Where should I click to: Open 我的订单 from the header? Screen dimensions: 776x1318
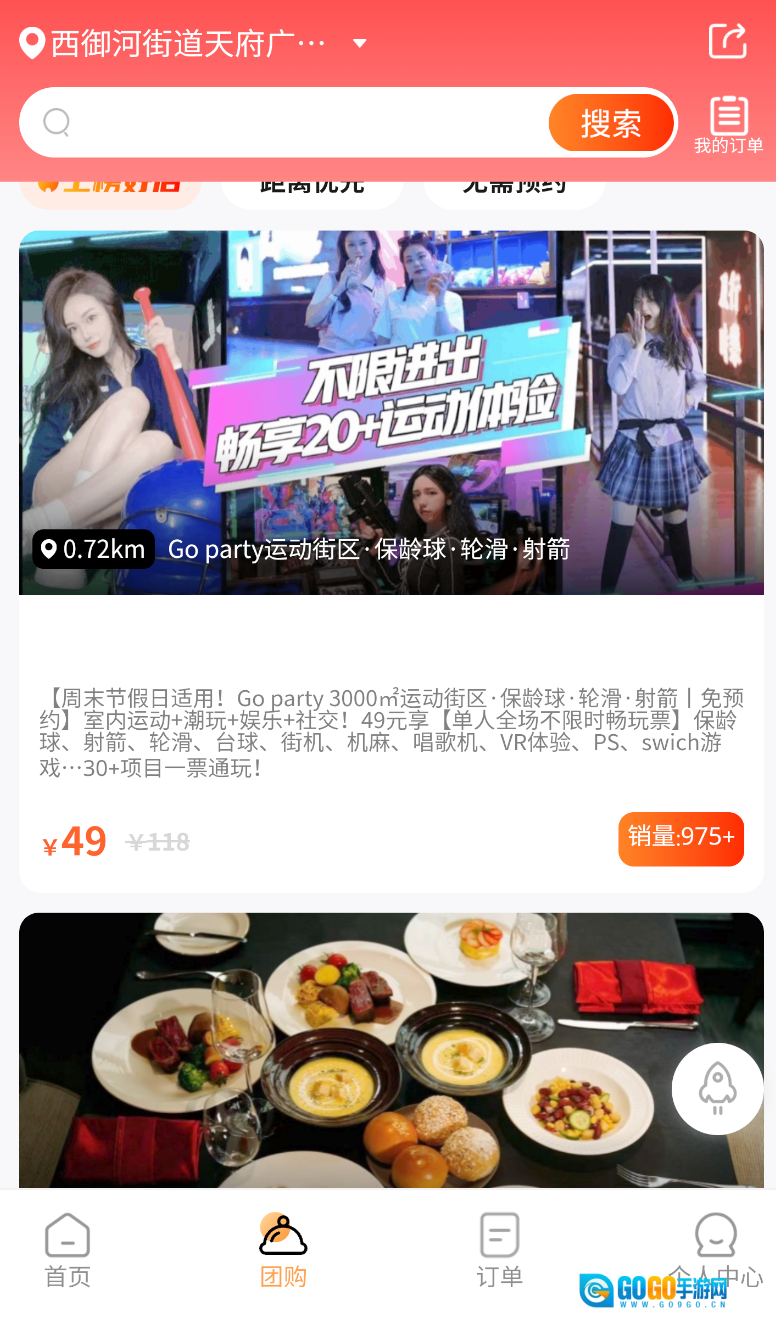(x=728, y=125)
